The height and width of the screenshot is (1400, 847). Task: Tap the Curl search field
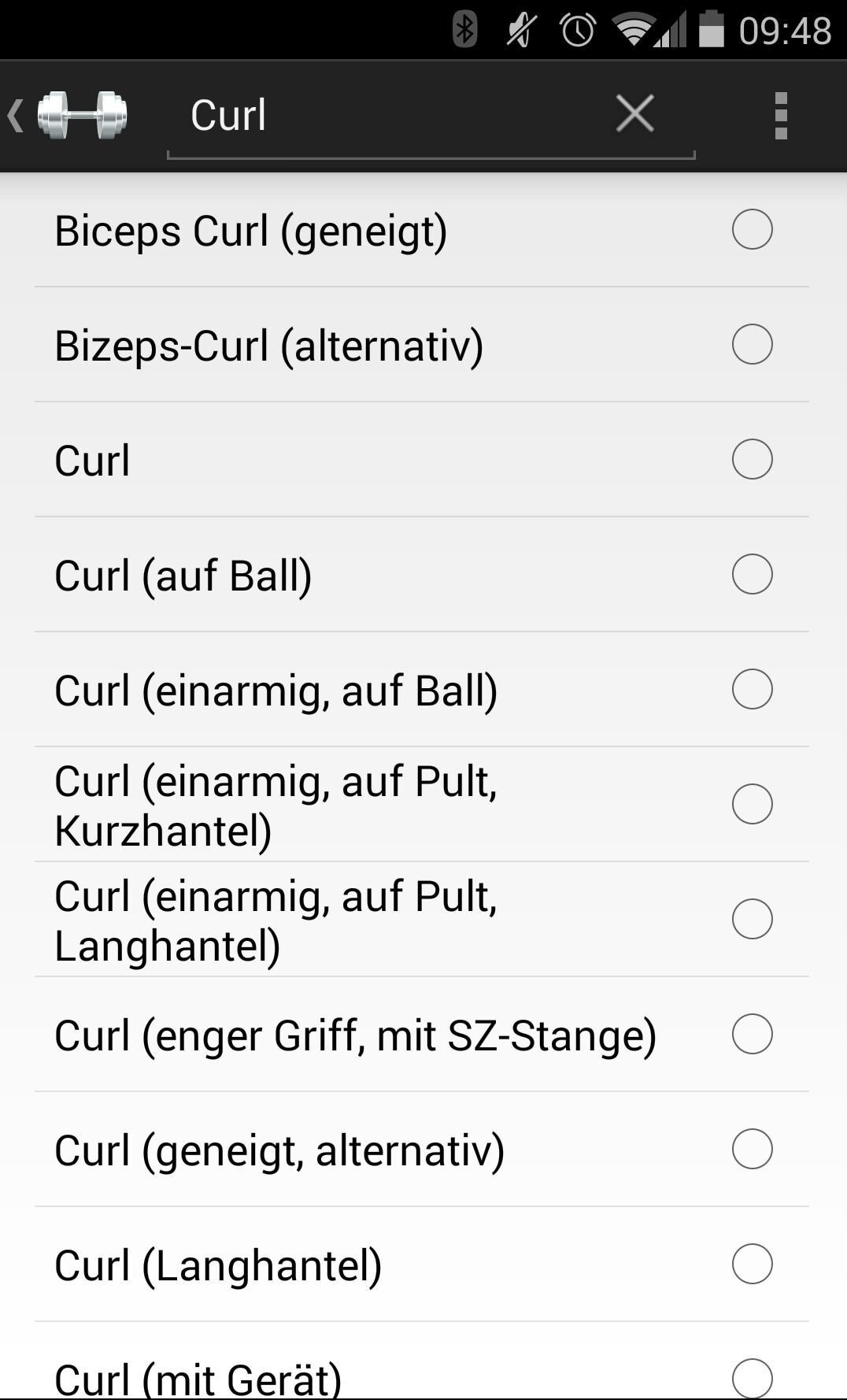click(386, 116)
